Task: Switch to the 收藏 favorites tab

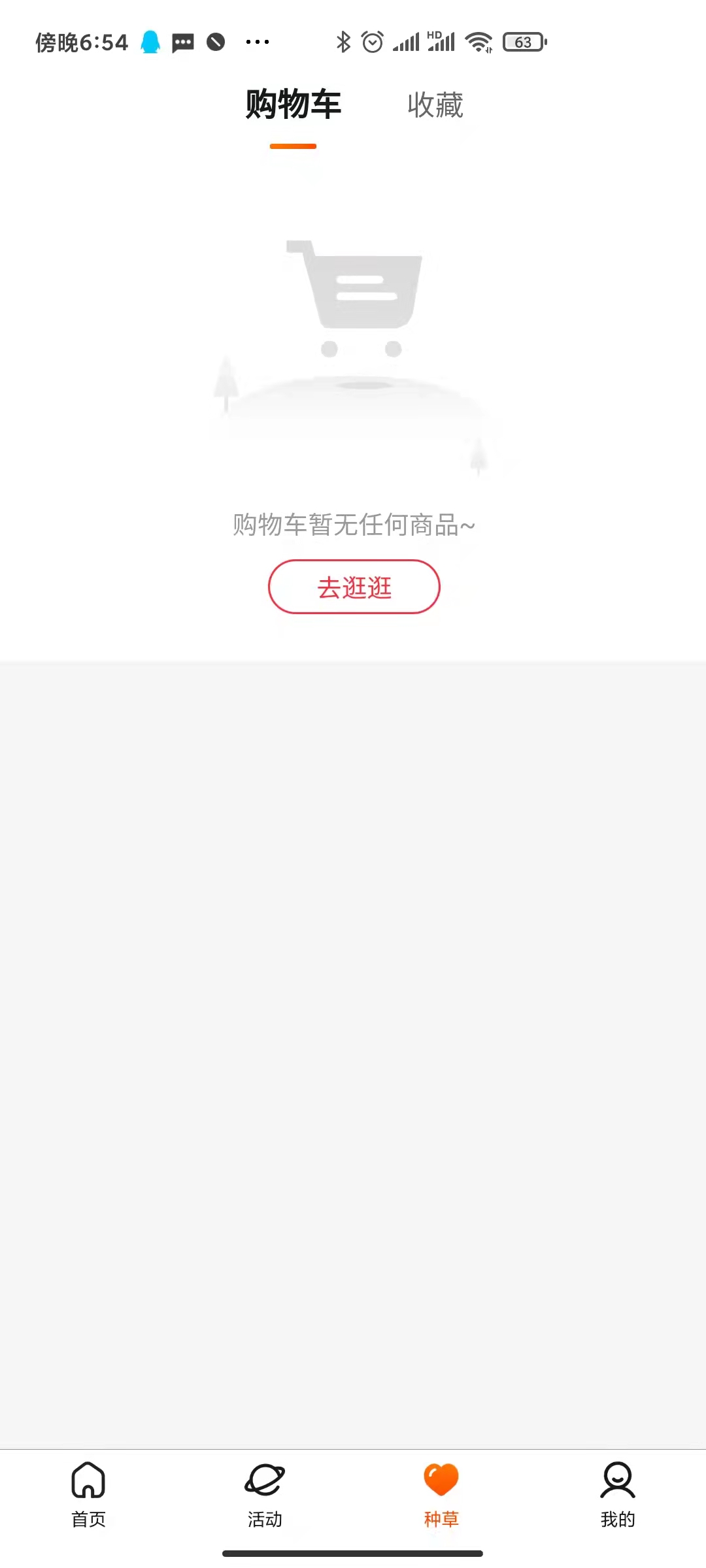Action: tap(435, 106)
